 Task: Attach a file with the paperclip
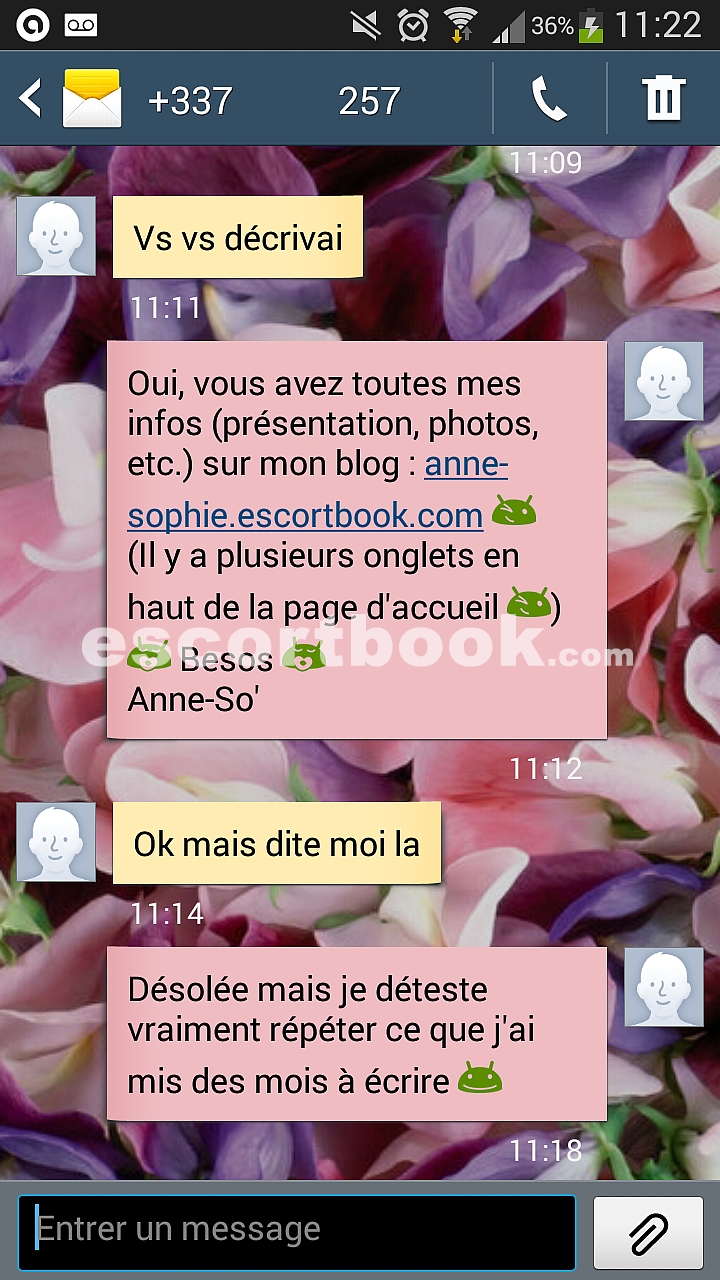[x=648, y=1231]
